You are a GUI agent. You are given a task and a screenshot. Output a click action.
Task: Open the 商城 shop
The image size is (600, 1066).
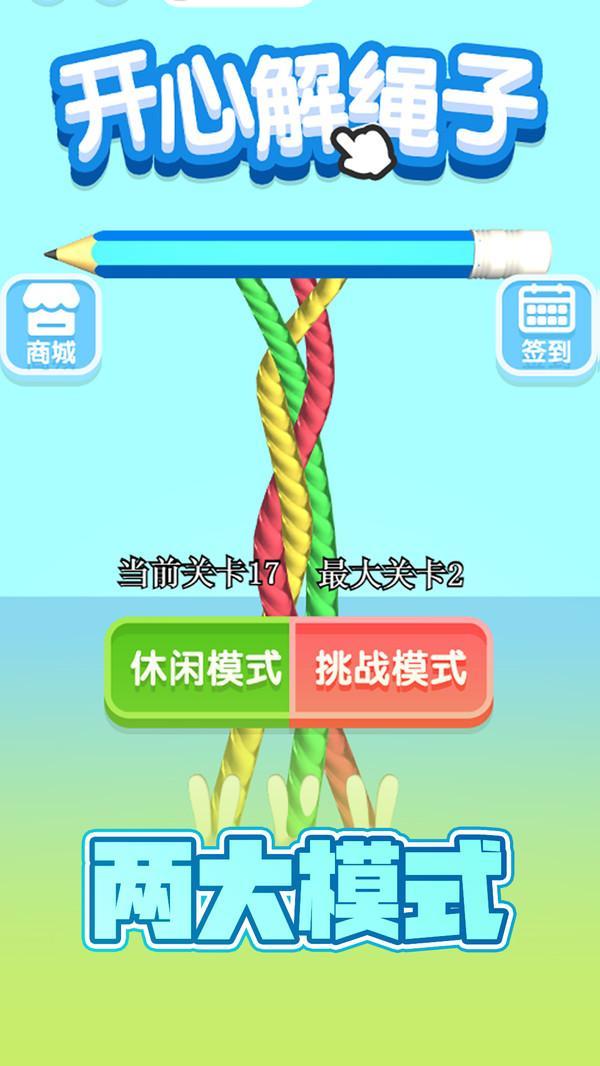pos(50,327)
